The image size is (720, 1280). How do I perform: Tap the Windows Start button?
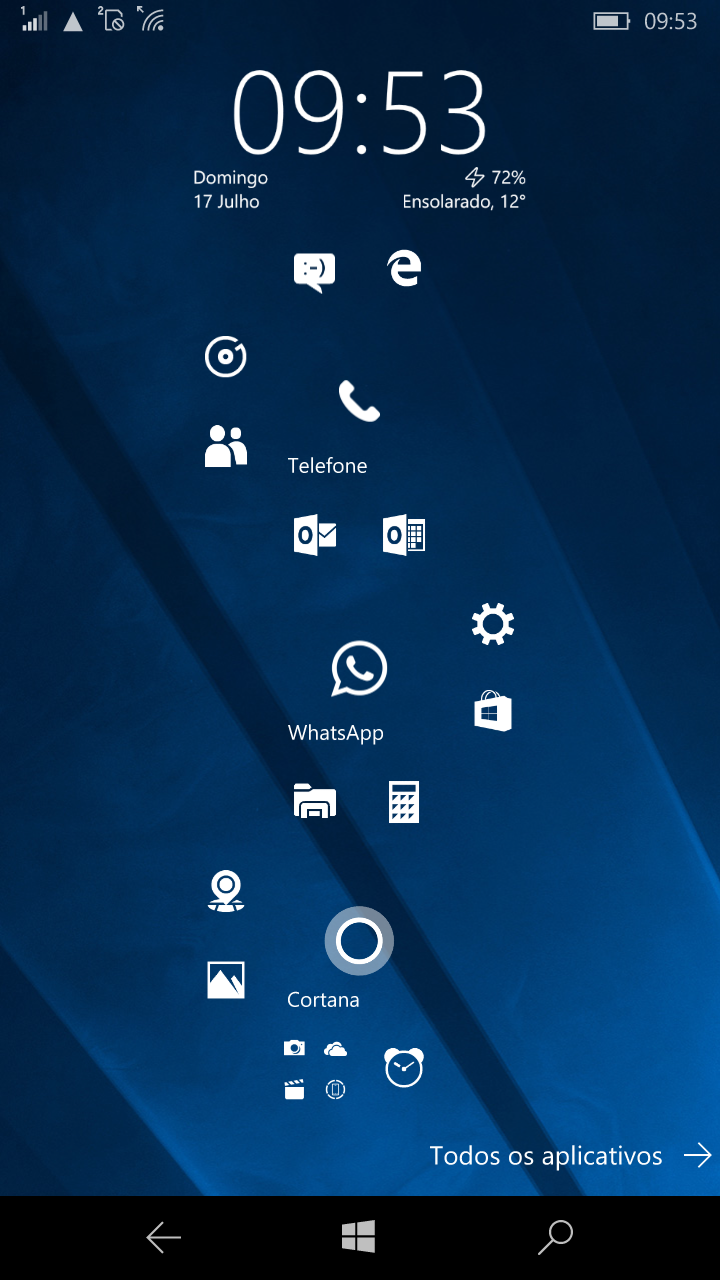point(358,1237)
